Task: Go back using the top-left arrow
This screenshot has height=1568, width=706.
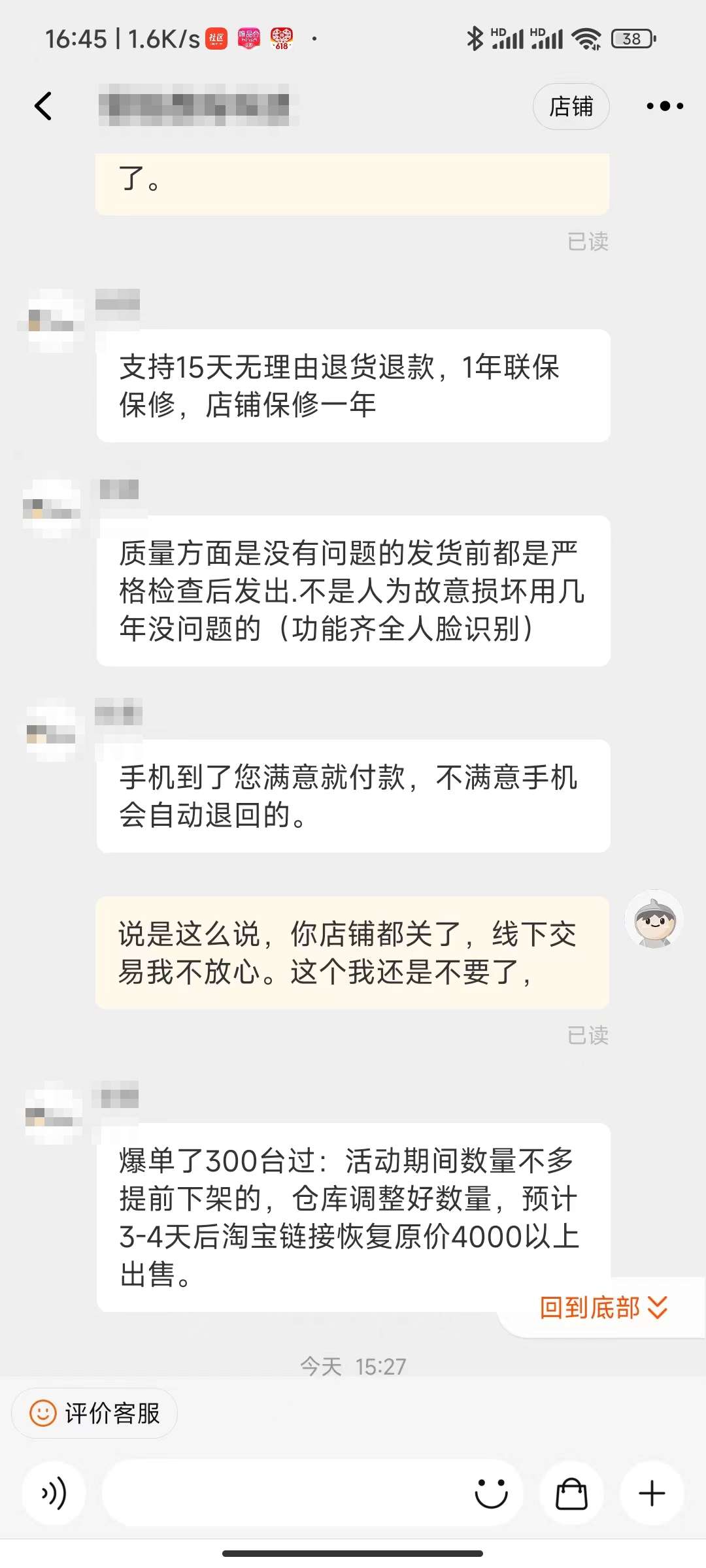Action: (43, 106)
